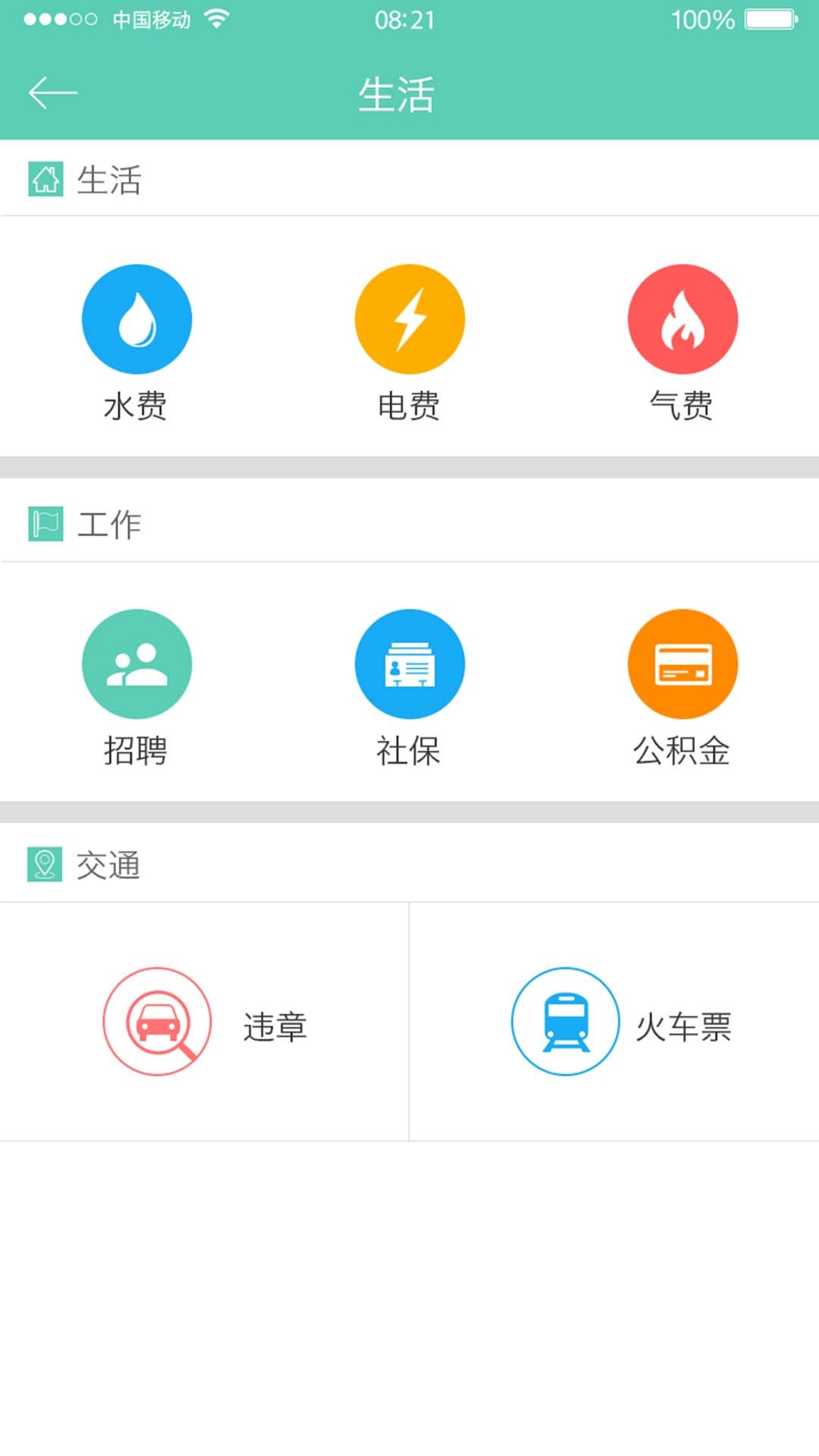The image size is (819, 1456).
Task: Open the 水费 water bill payment icon
Action: click(137, 318)
